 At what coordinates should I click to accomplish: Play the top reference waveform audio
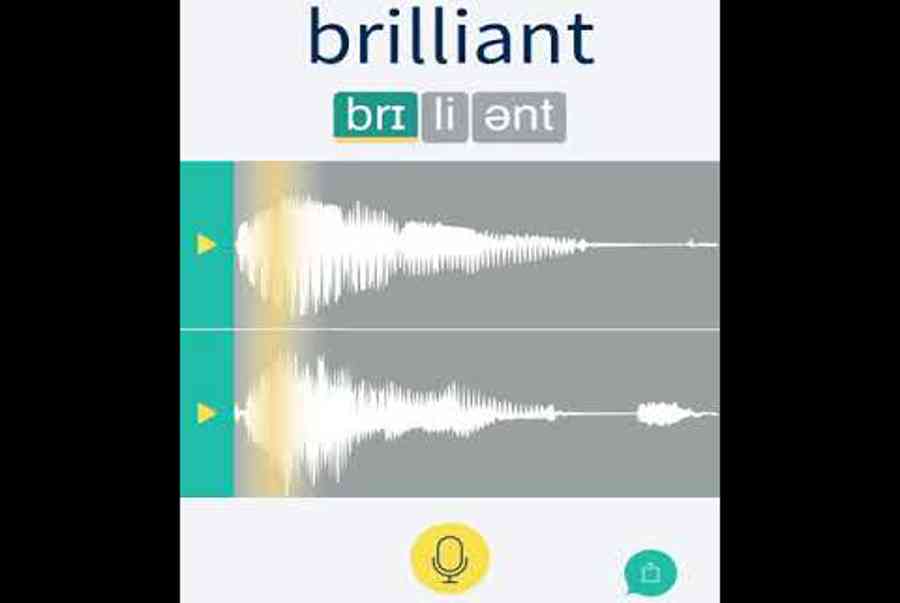point(206,244)
